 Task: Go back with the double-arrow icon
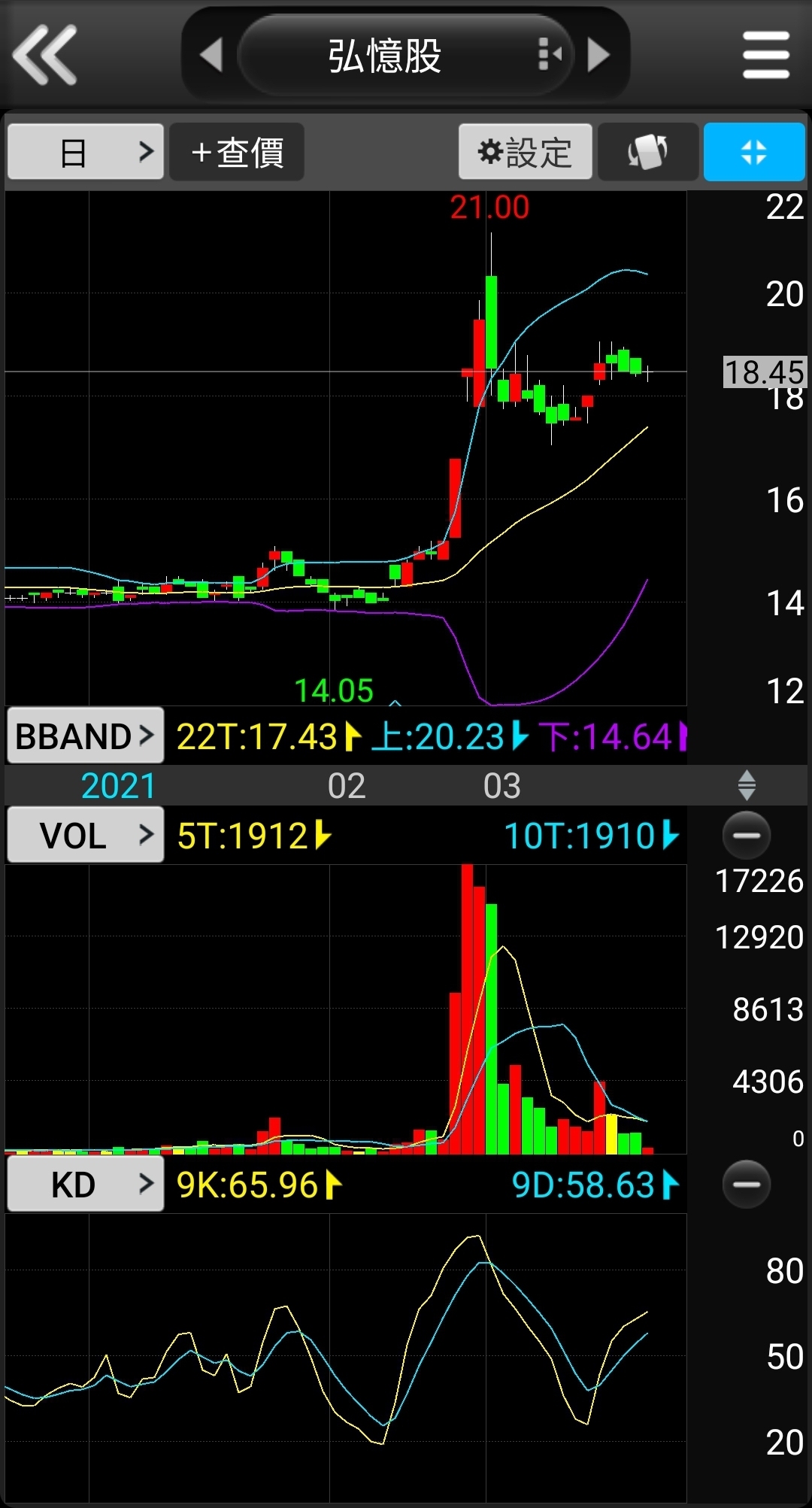coord(45,54)
